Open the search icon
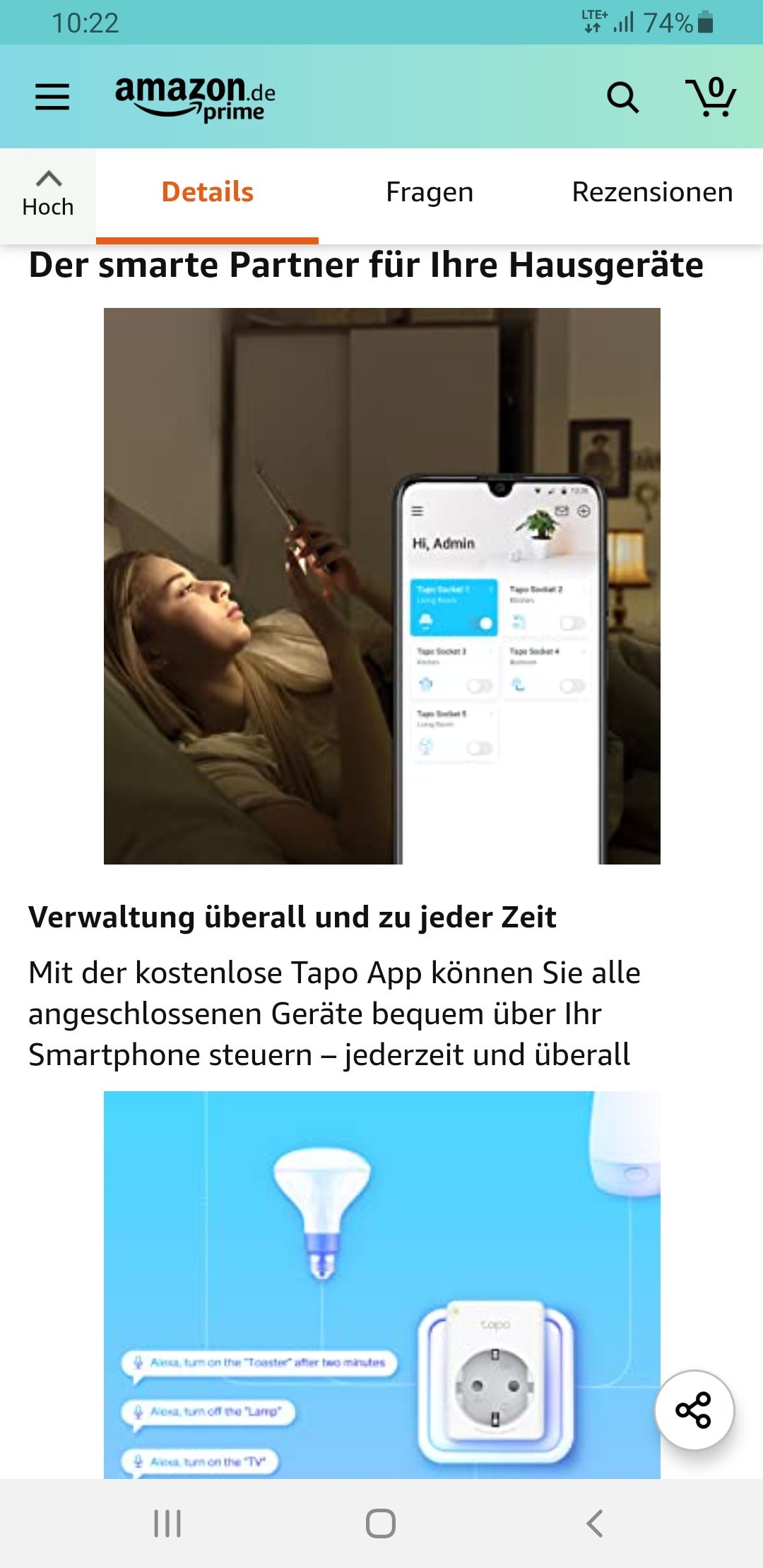This screenshot has height=1568, width=763. (622, 97)
